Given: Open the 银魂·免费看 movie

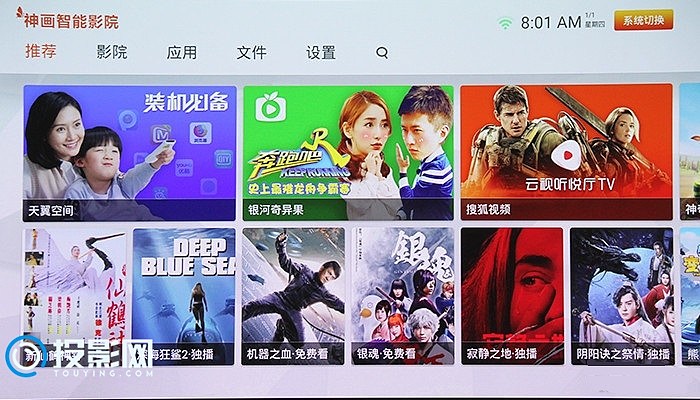Looking at the screenshot, I should [403, 295].
